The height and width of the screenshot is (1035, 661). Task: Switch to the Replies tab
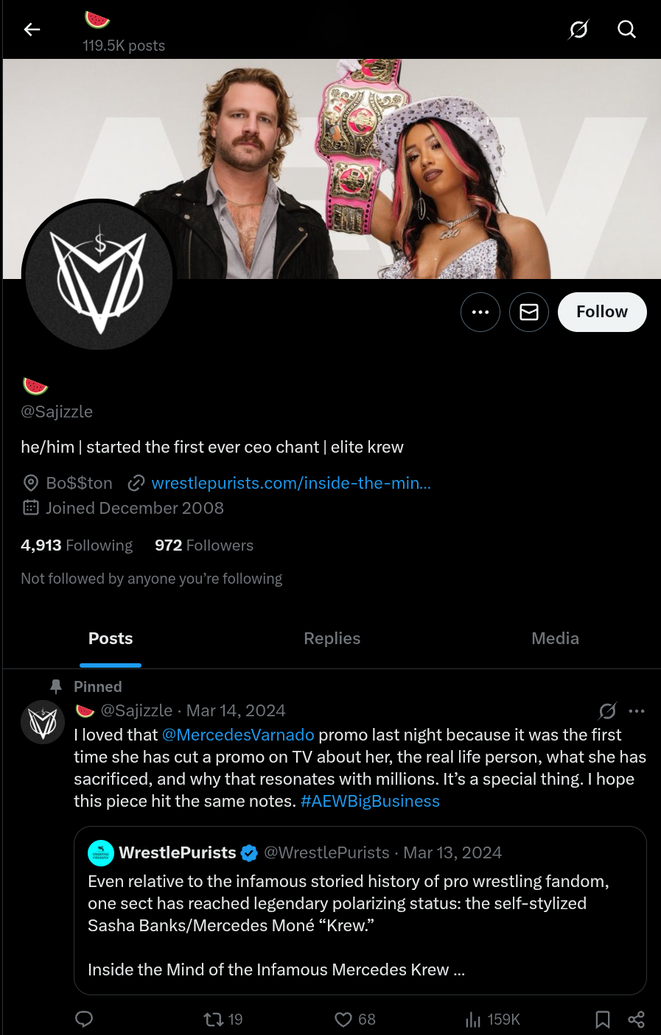[x=332, y=638]
